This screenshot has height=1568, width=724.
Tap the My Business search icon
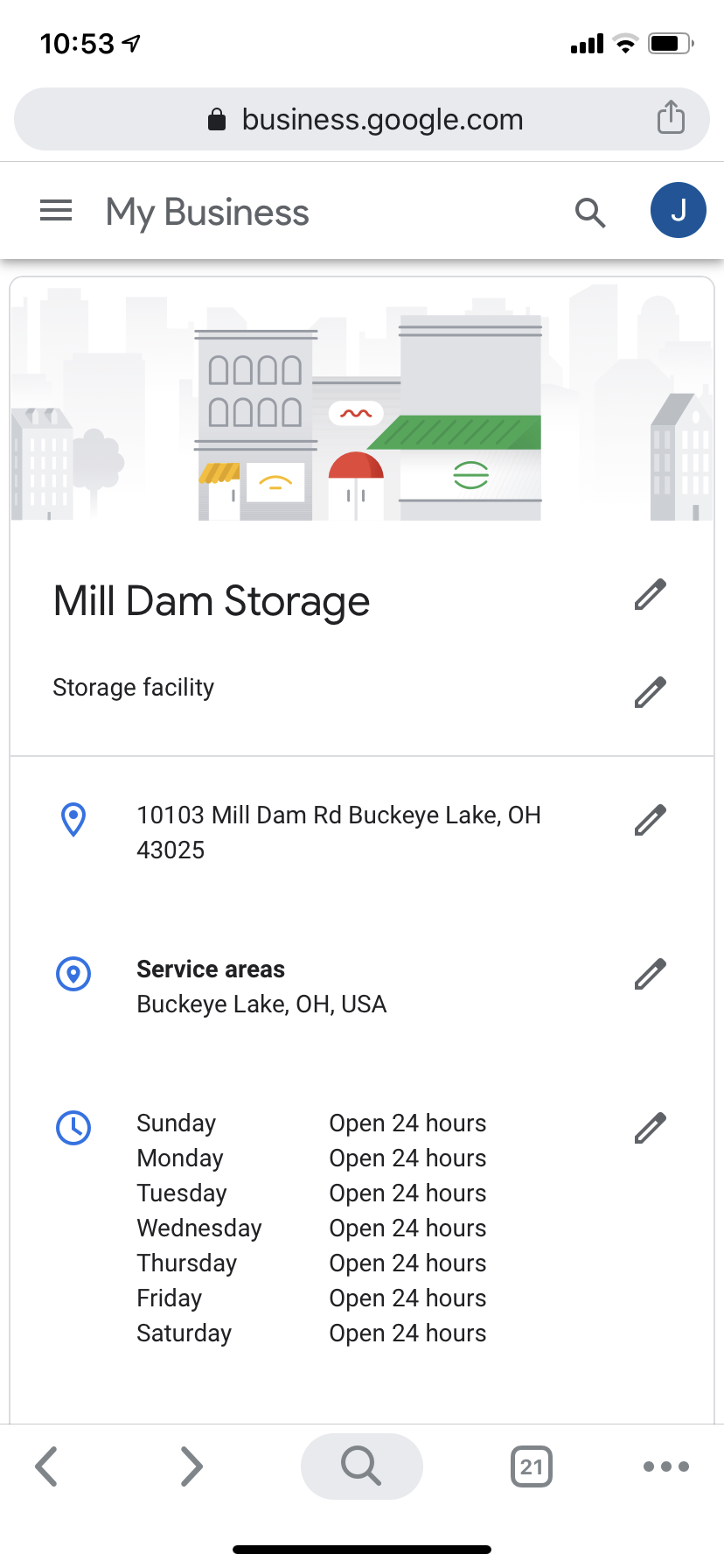590,212
